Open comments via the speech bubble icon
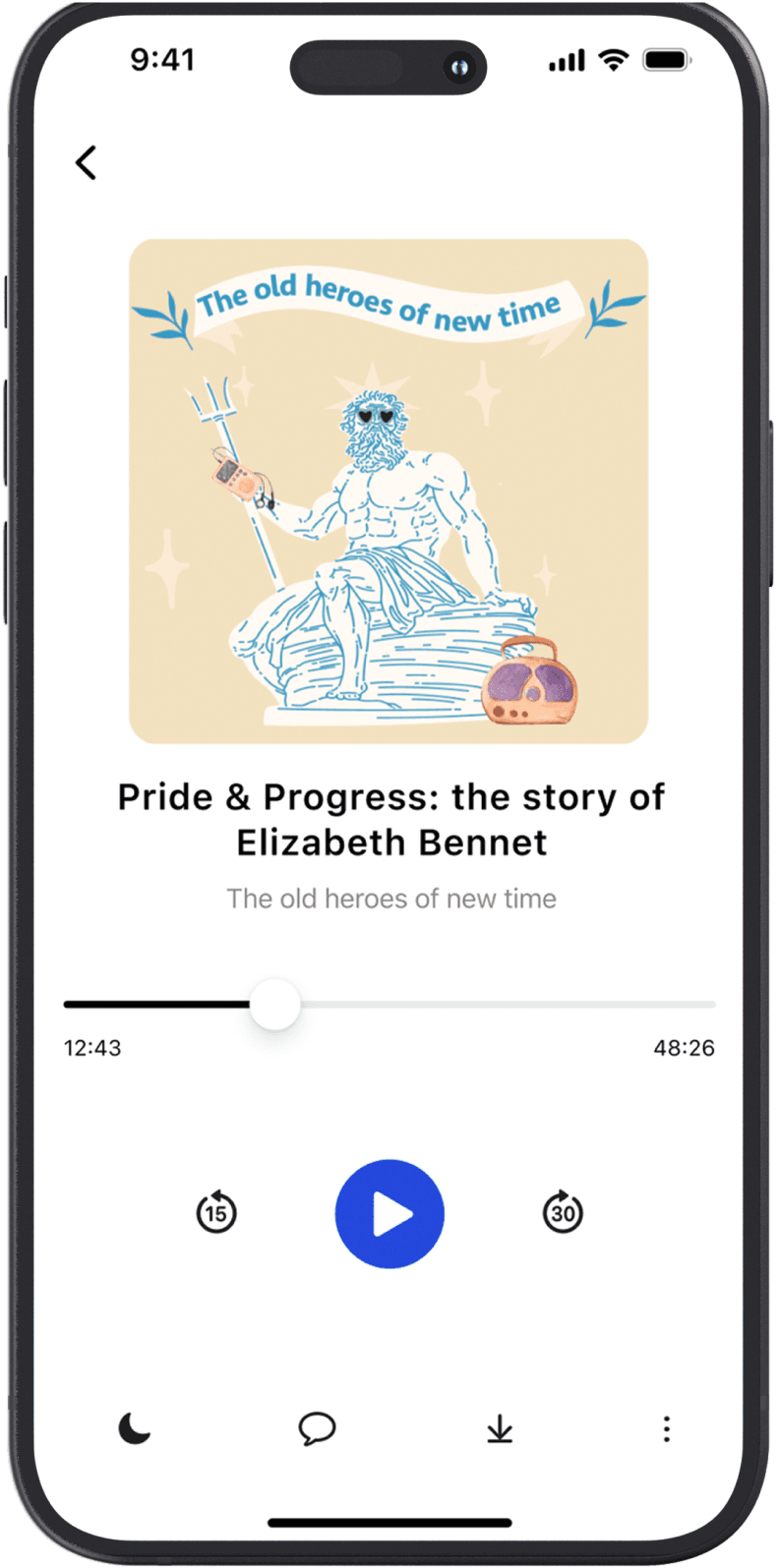 tap(317, 1428)
